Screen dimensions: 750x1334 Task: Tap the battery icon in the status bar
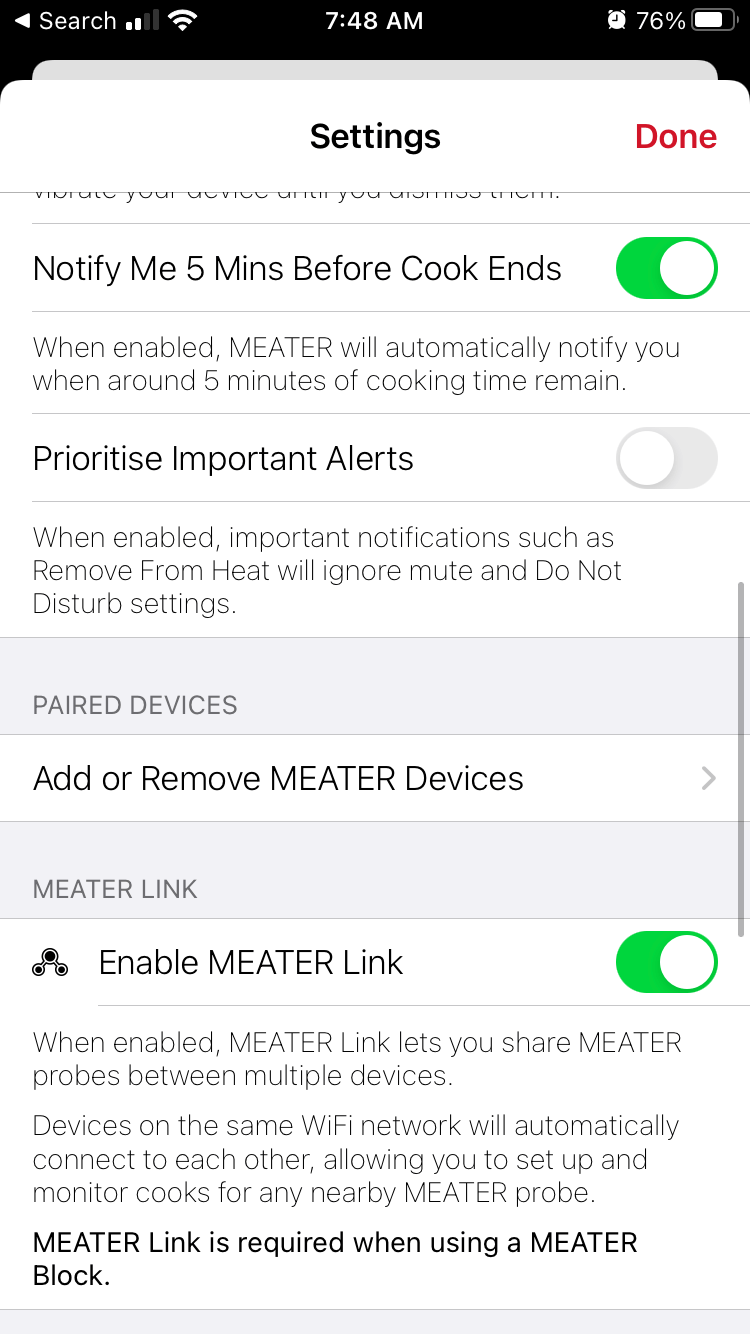[714, 18]
